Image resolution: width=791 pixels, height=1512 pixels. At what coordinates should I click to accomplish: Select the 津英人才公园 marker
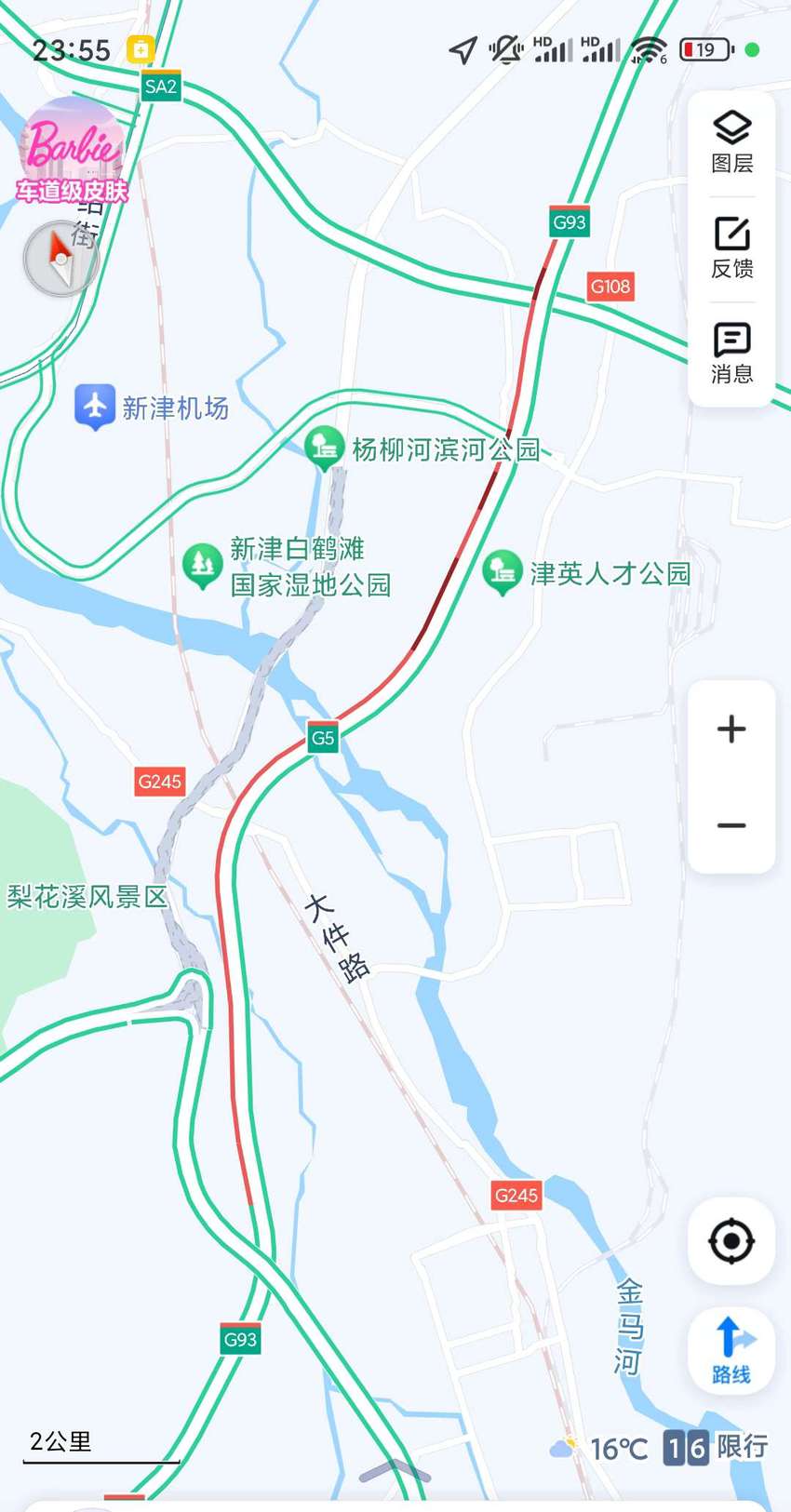[587, 573]
